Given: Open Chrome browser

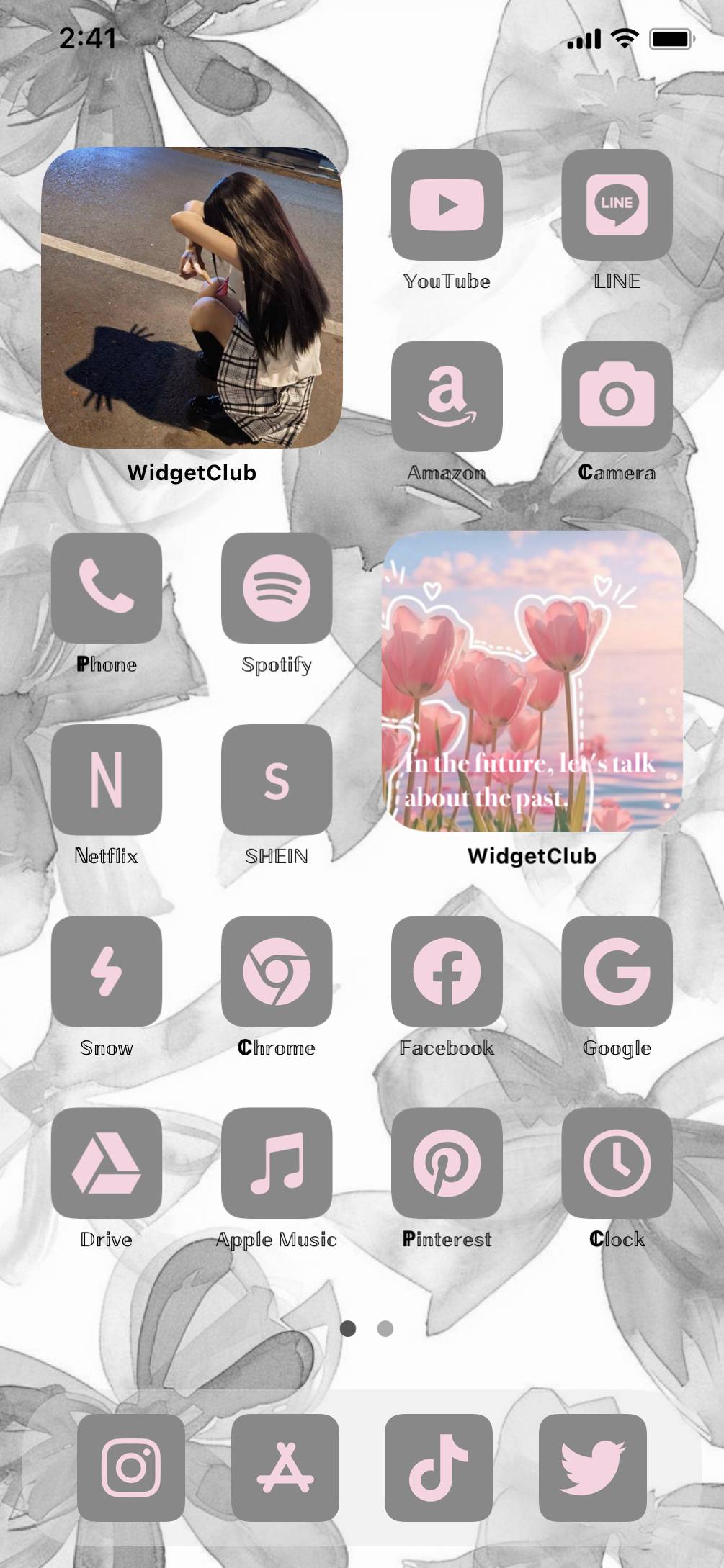Looking at the screenshot, I should tap(277, 971).
